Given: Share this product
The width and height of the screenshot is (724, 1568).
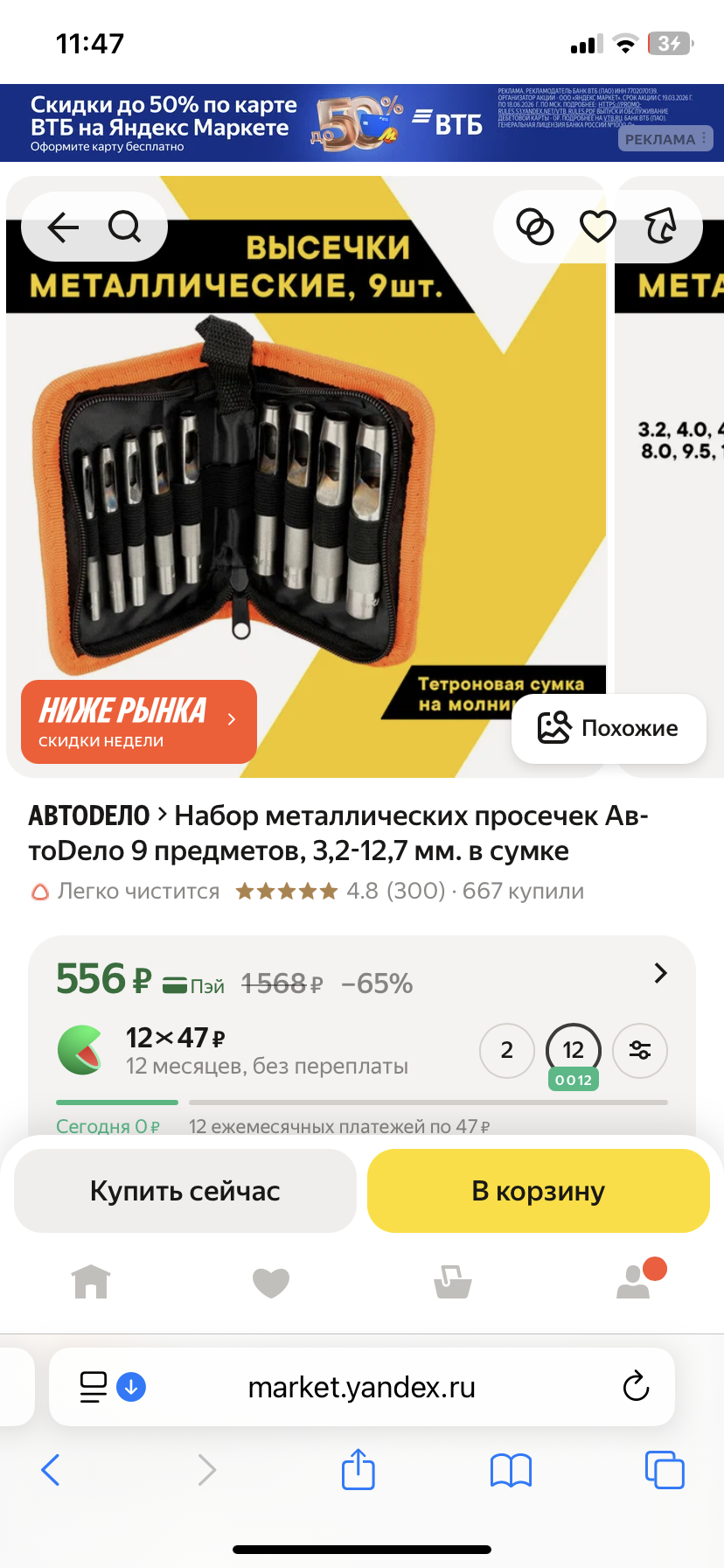Looking at the screenshot, I should 661,227.
